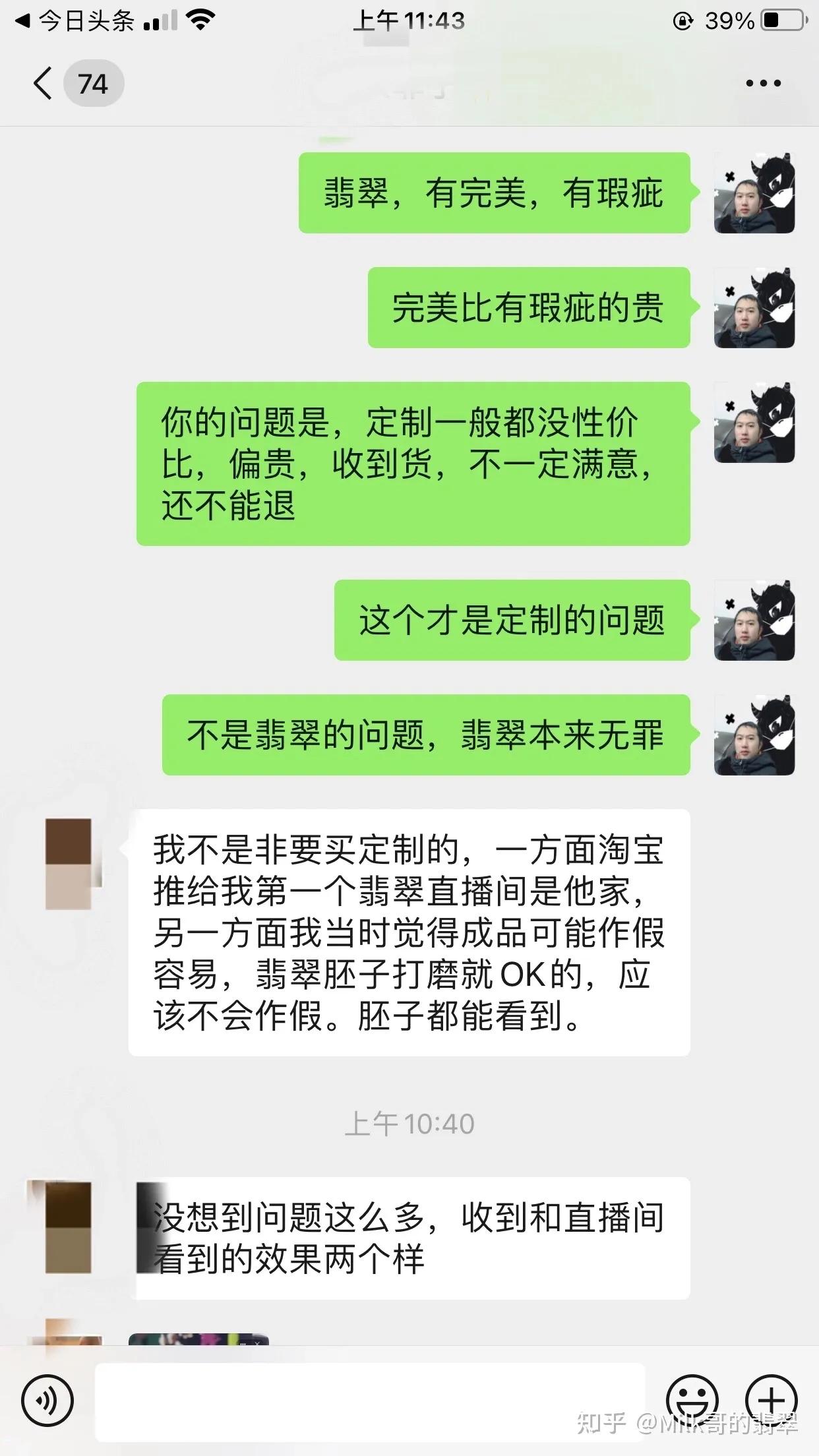
Task: Tap the clock showing 上午11:43
Action: pos(409,21)
